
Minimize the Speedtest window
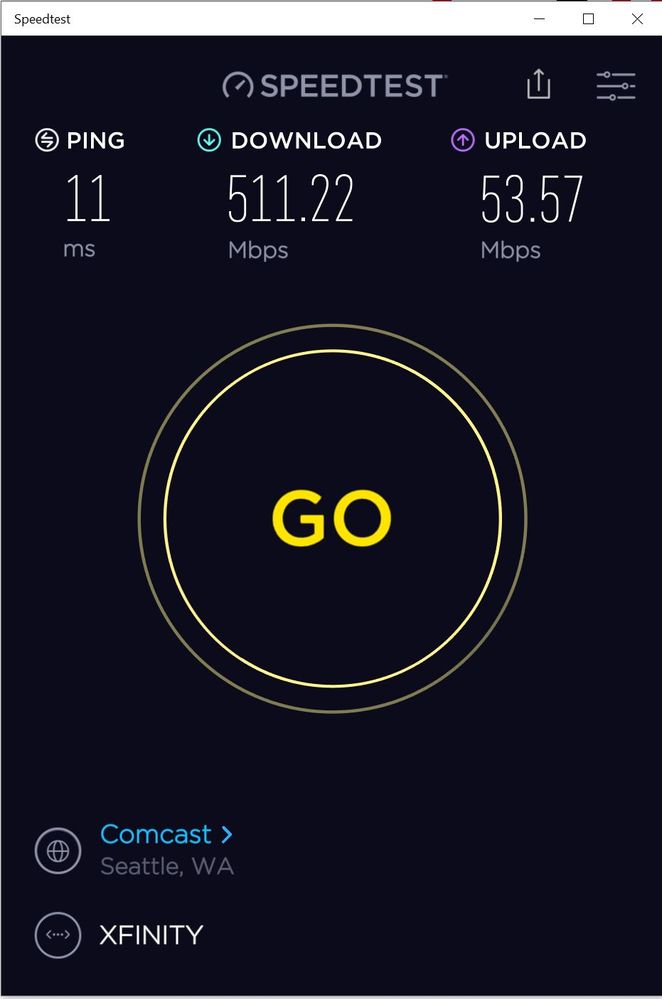540,19
